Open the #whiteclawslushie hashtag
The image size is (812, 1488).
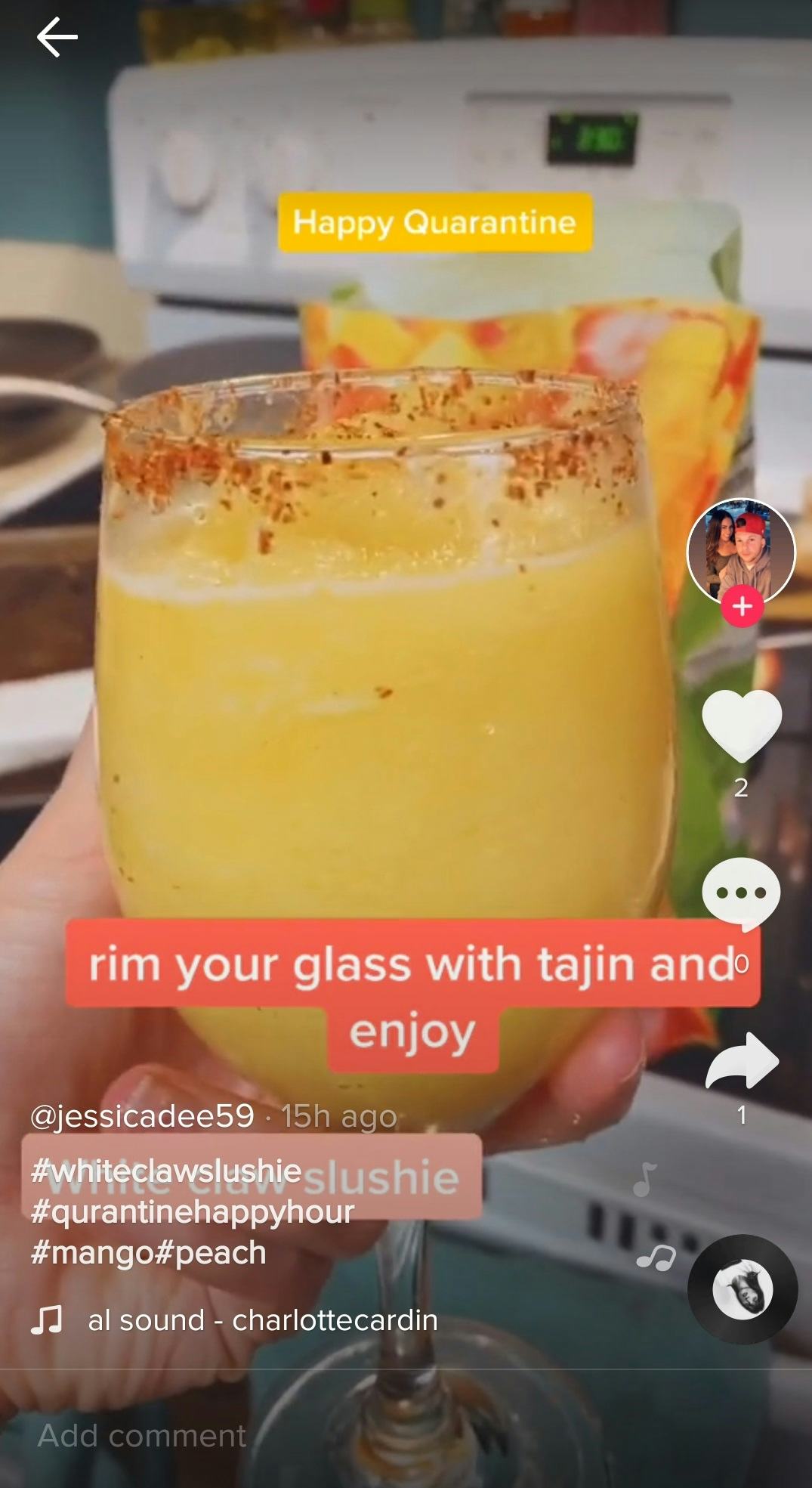[x=166, y=1171]
